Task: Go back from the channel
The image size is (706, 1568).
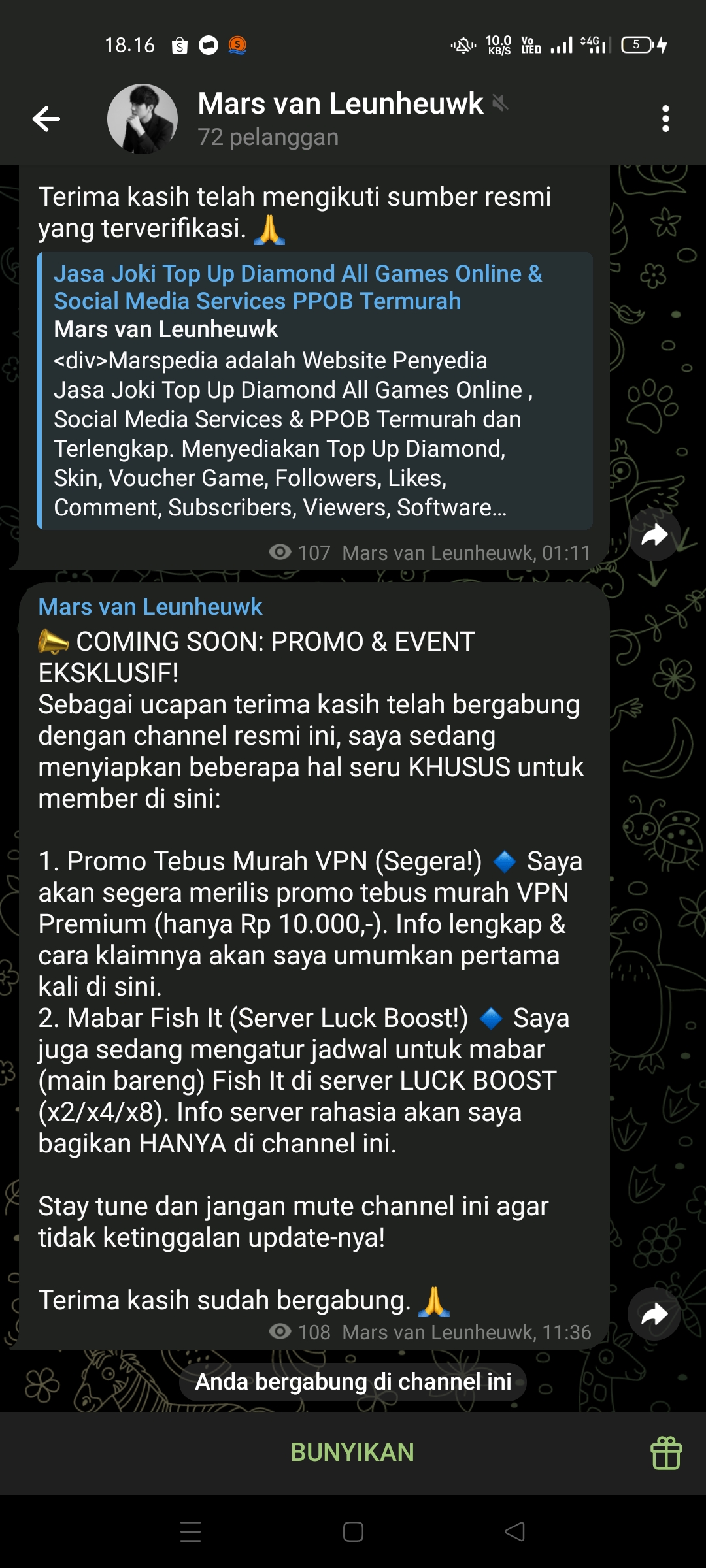Action: (x=46, y=119)
